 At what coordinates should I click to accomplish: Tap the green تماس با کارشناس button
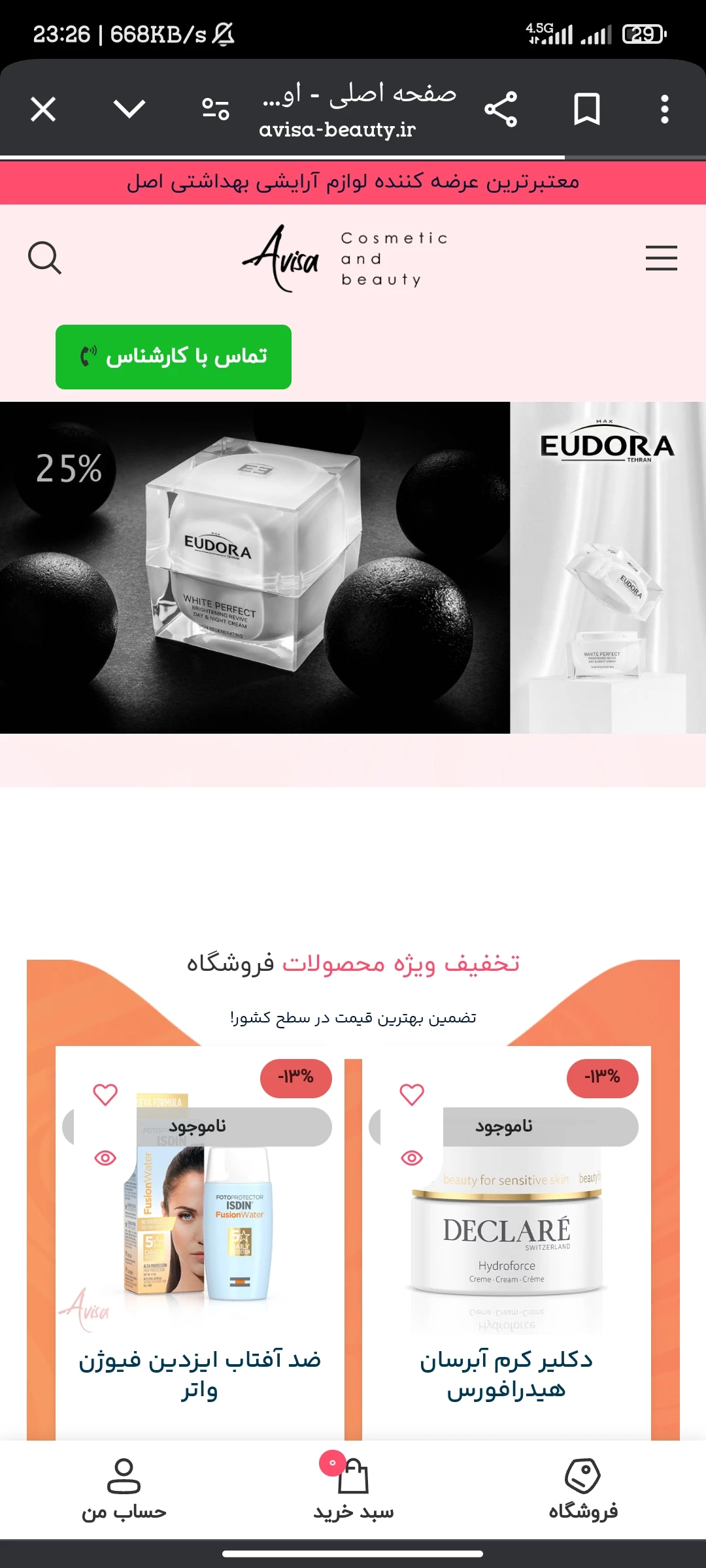(x=173, y=357)
